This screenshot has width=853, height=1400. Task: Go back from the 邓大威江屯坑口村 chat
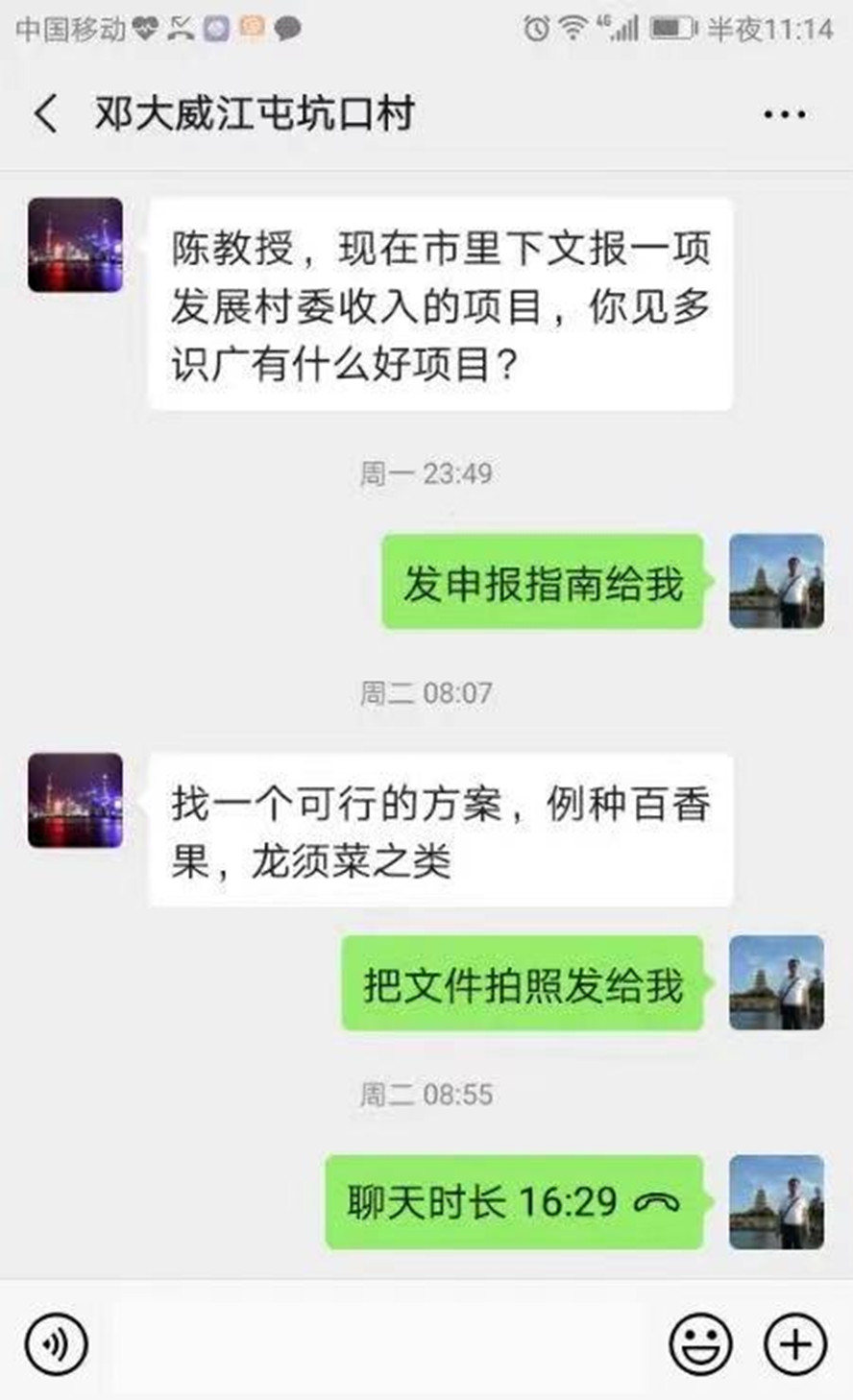[x=46, y=113]
